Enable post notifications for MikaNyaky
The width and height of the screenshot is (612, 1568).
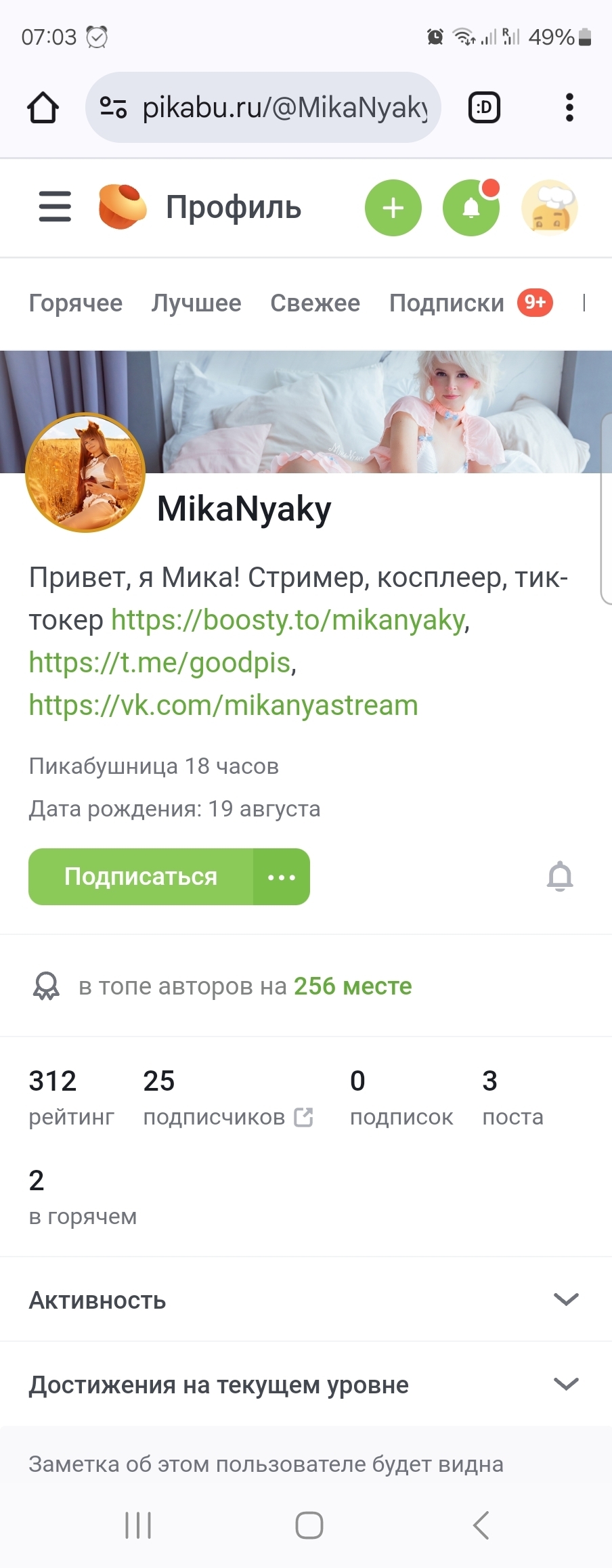pyautogui.click(x=560, y=877)
